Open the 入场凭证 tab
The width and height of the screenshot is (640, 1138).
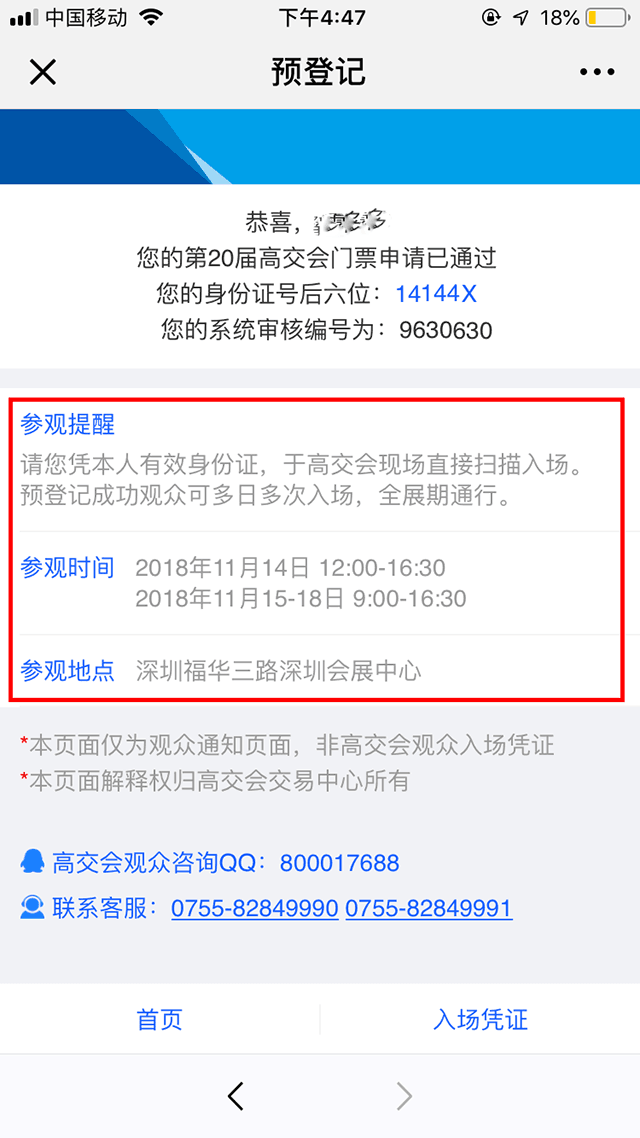[480, 1019]
